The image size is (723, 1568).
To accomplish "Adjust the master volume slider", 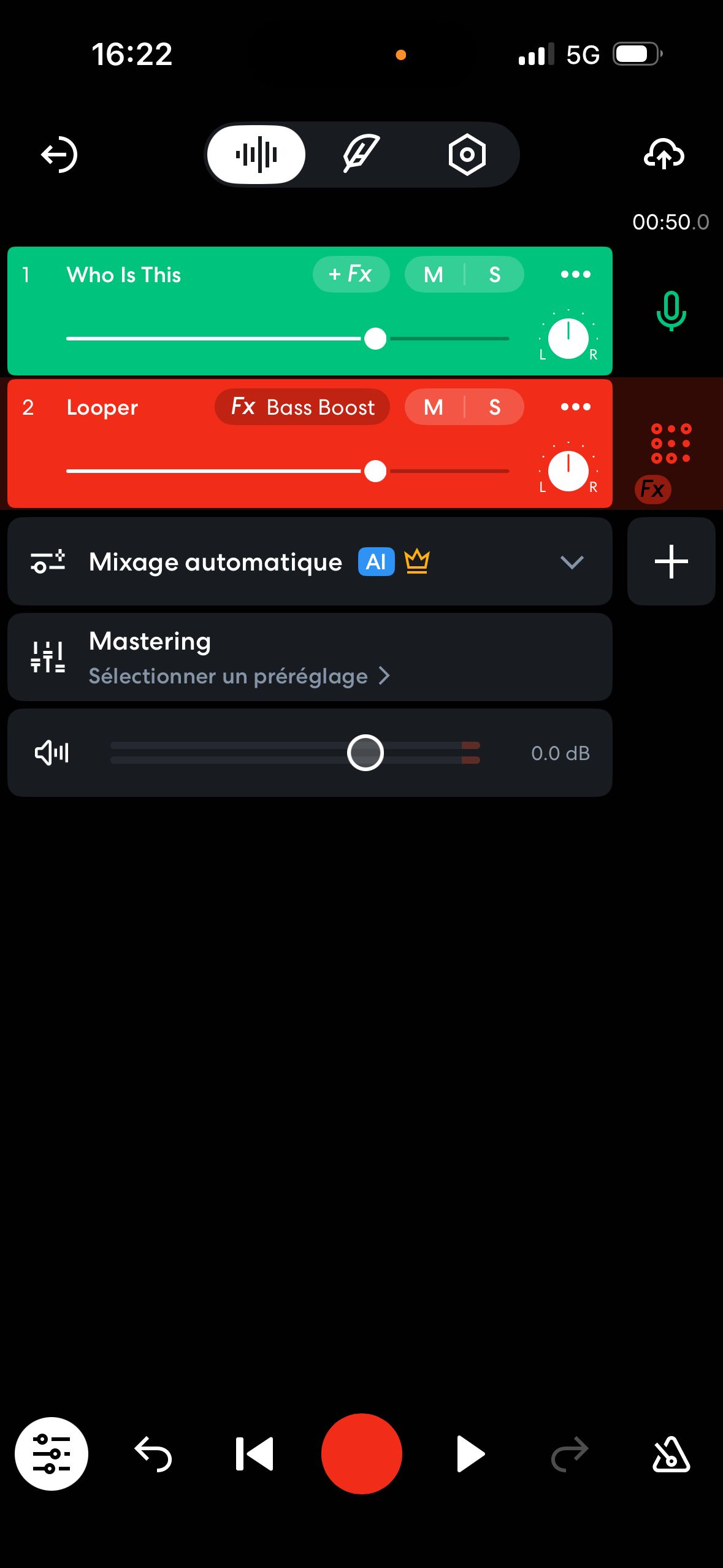I will pos(365,752).
